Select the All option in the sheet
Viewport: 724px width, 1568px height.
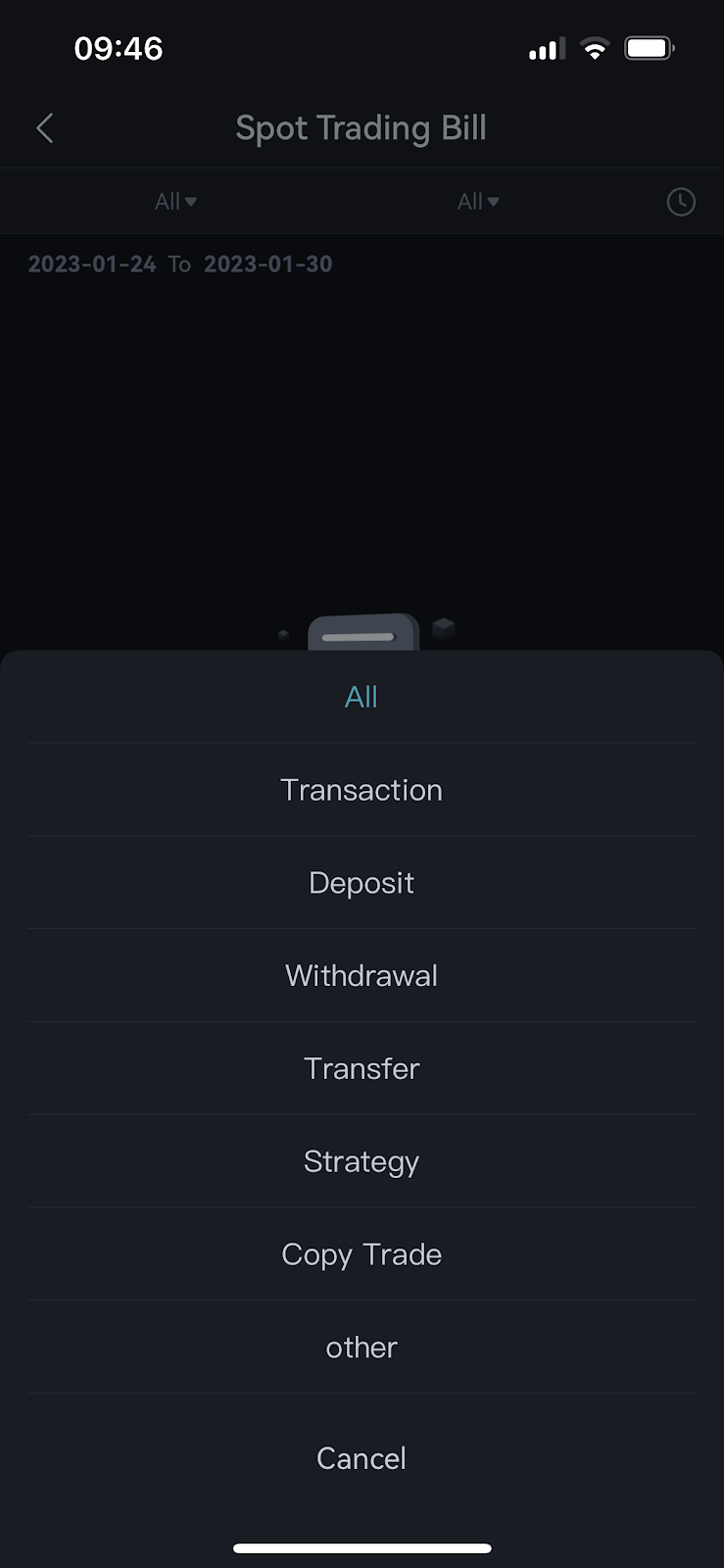point(362,696)
